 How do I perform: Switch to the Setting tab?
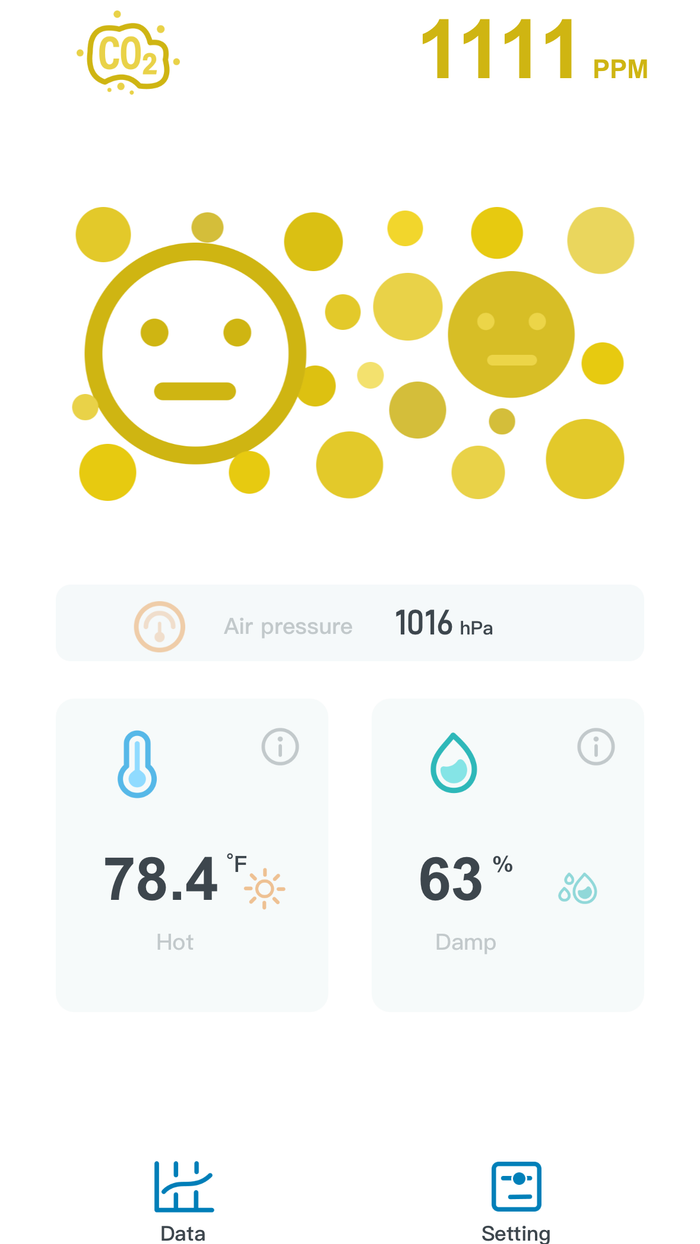coord(516,1198)
